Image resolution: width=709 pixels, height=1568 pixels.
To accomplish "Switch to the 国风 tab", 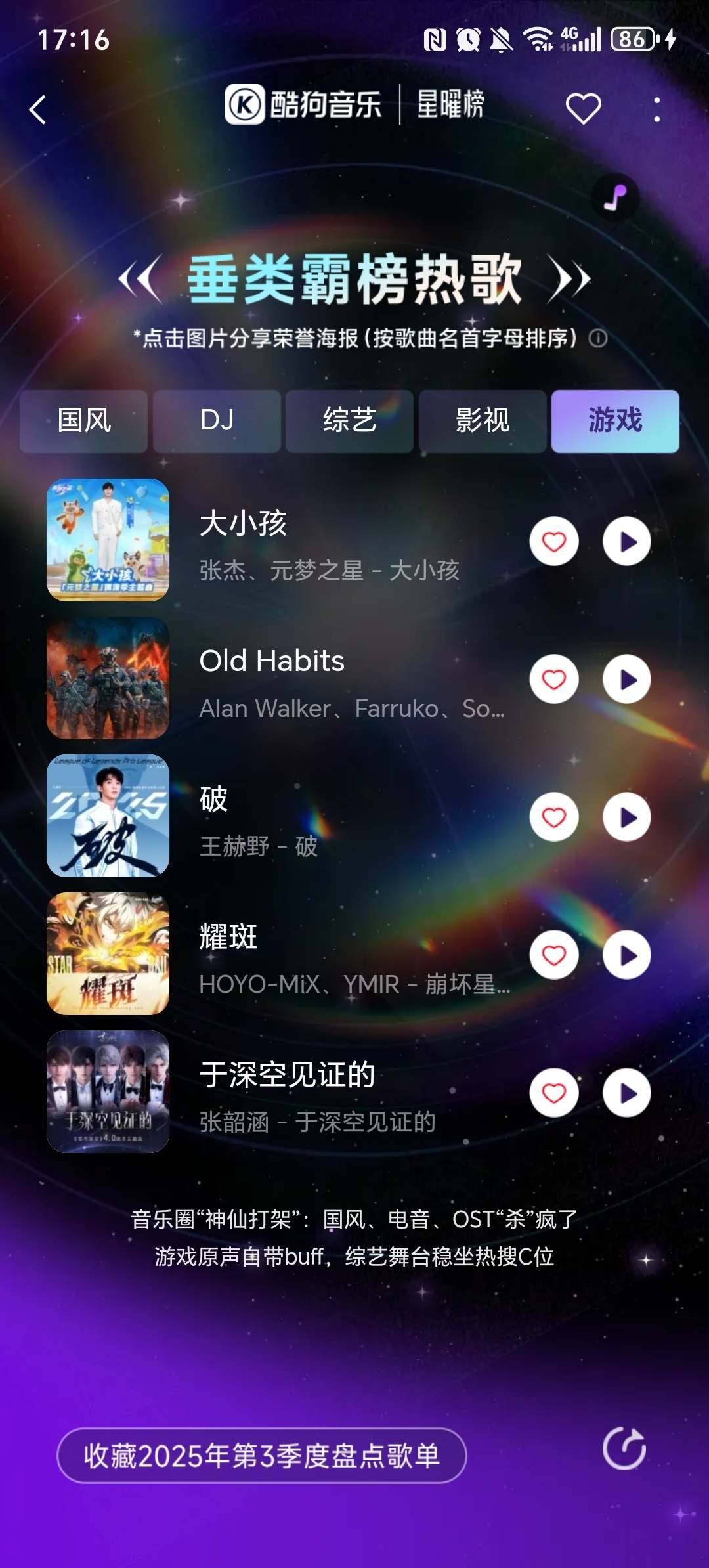I will pyautogui.click(x=84, y=421).
